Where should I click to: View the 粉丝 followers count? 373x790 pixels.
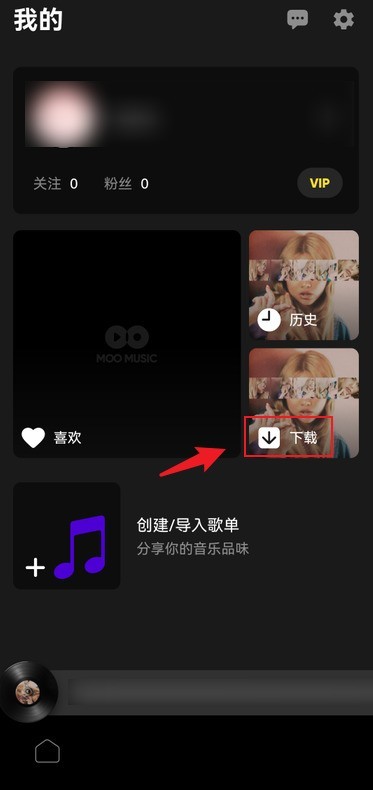(x=127, y=184)
